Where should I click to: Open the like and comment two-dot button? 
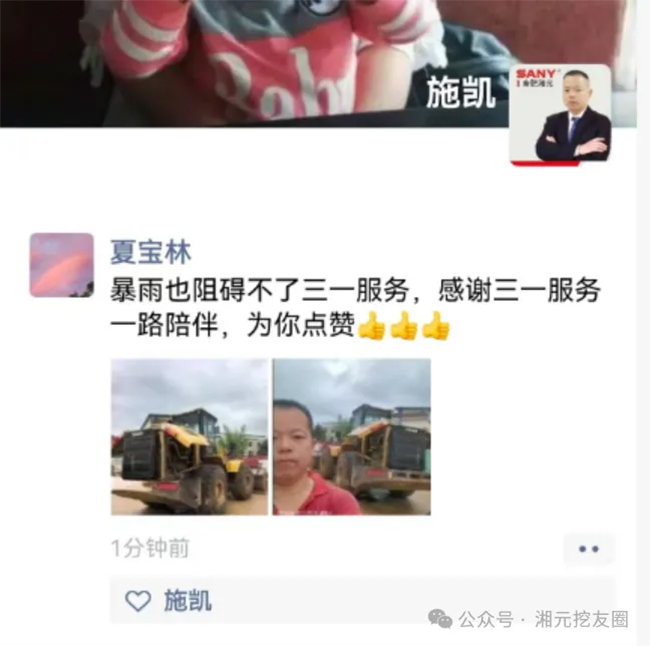588,549
